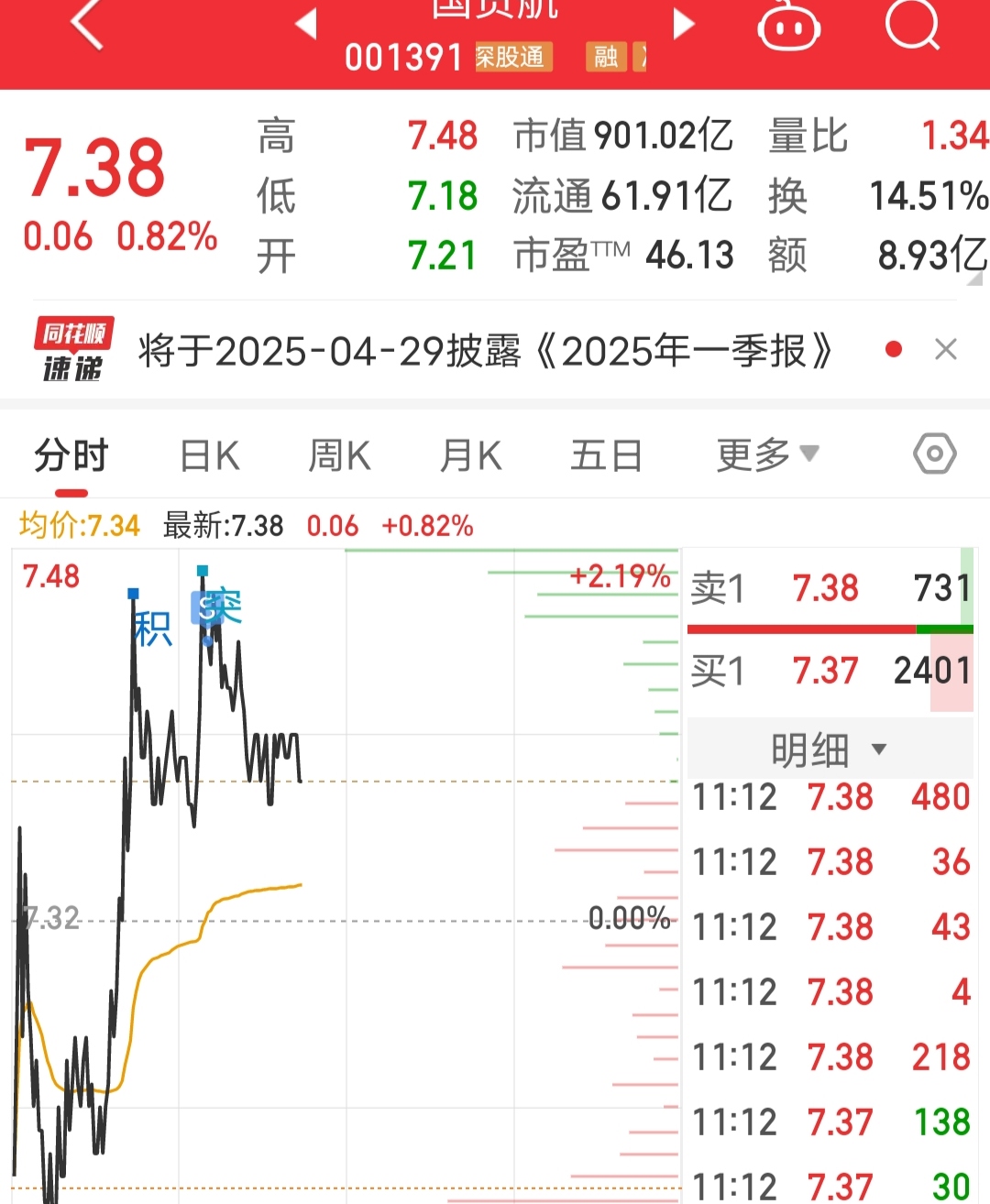Open the search icon at top right

tap(912, 25)
